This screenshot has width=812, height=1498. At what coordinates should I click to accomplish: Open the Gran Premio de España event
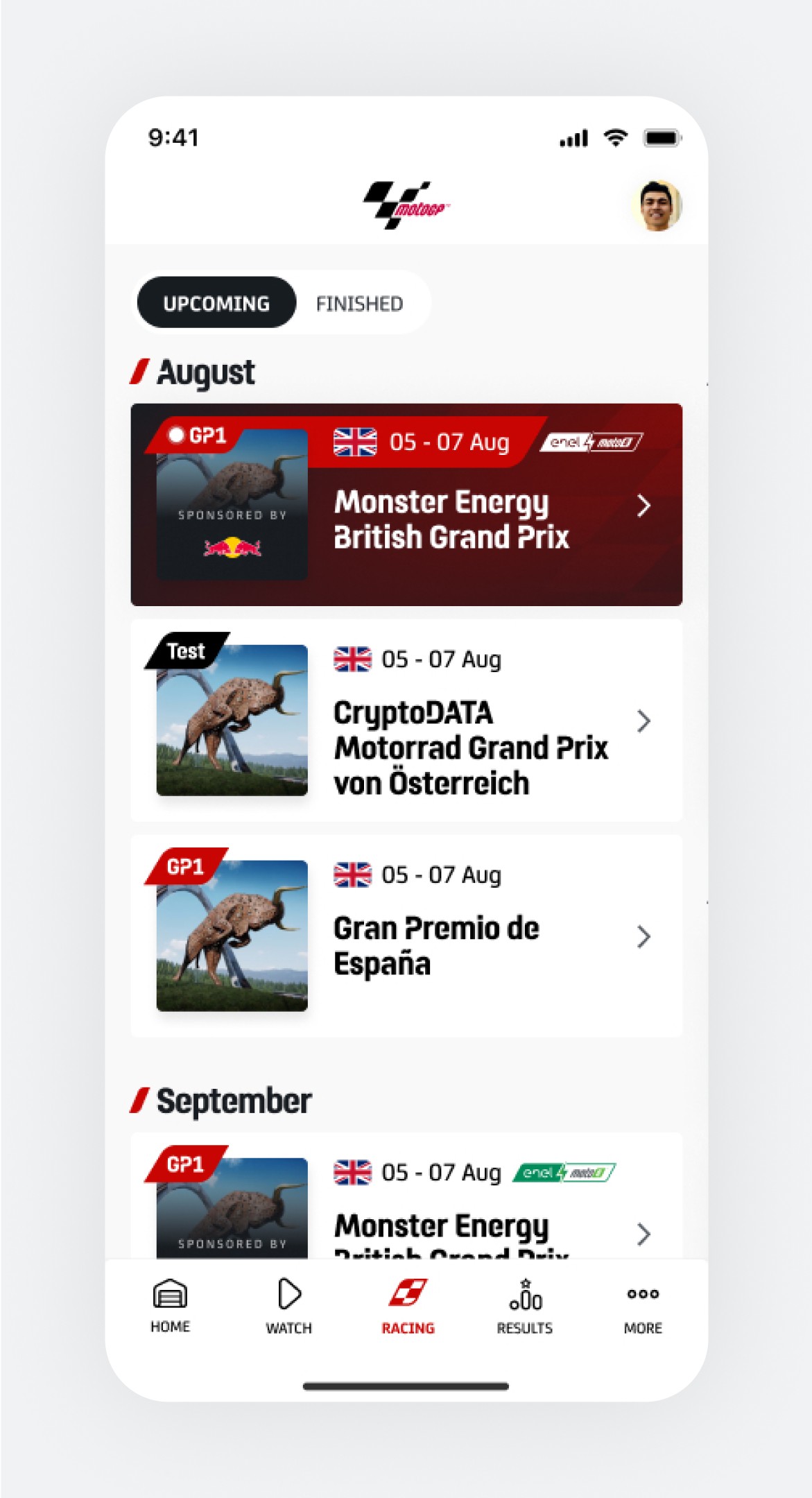click(406, 936)
